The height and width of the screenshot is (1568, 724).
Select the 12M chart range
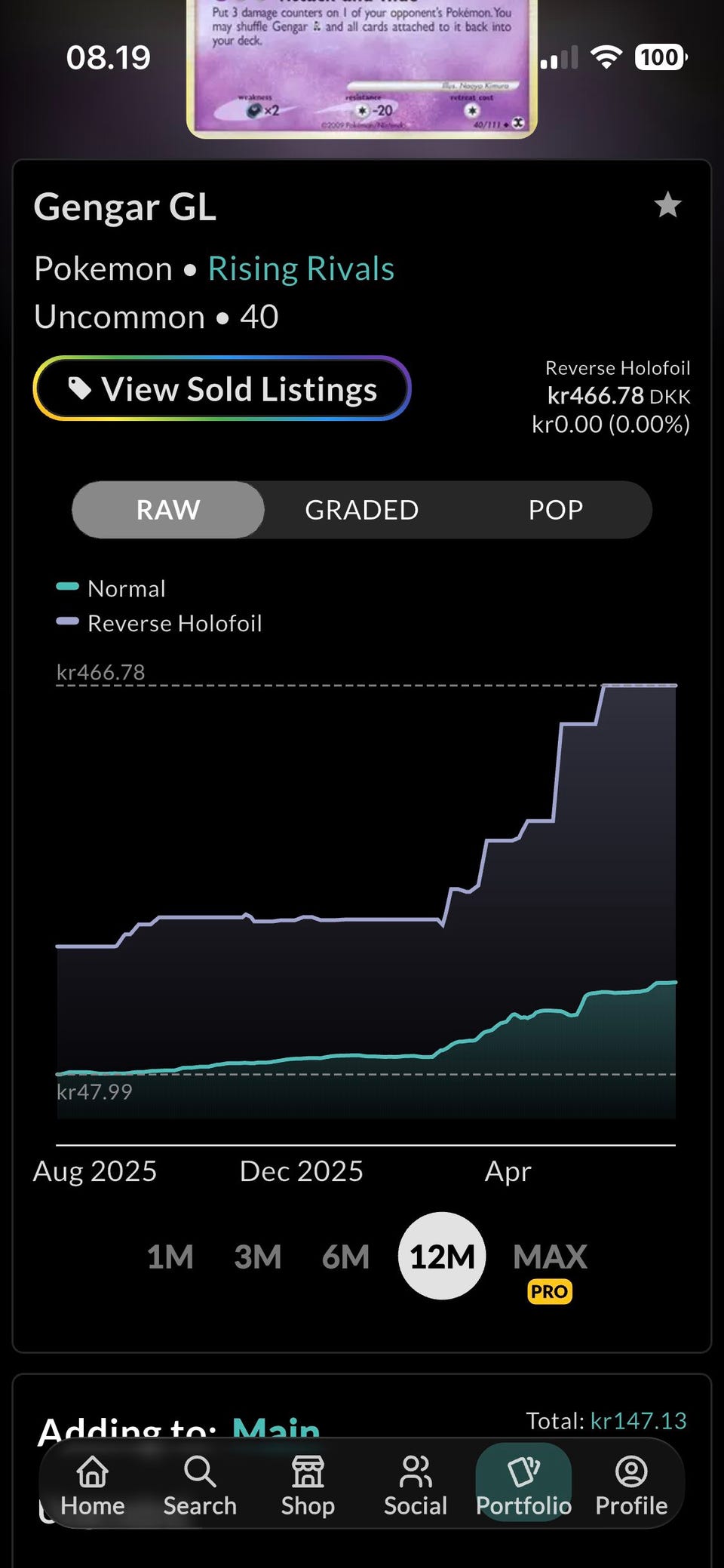coord(442,1256)
